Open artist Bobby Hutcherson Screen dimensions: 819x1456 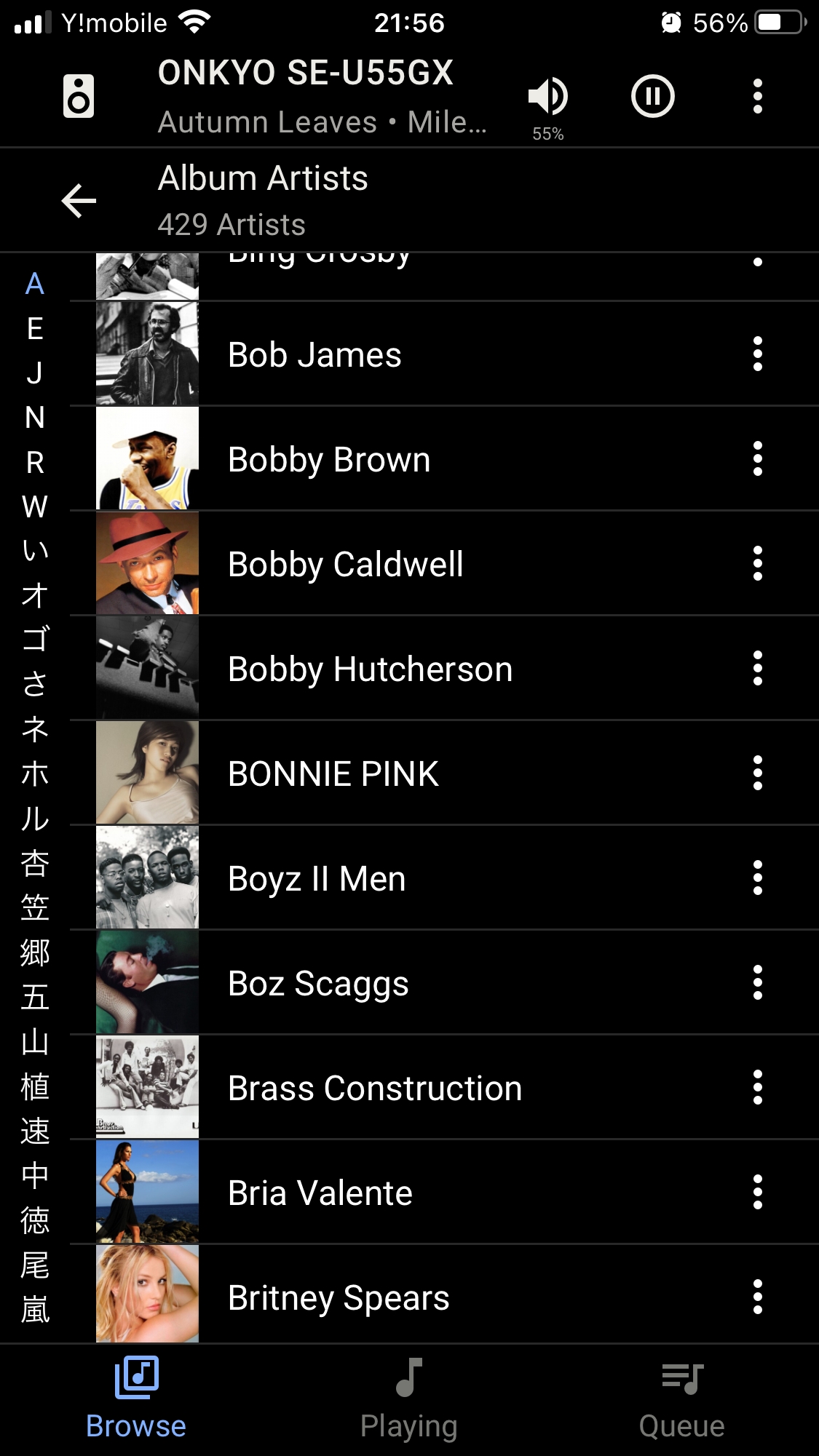(x=370, y=669)
